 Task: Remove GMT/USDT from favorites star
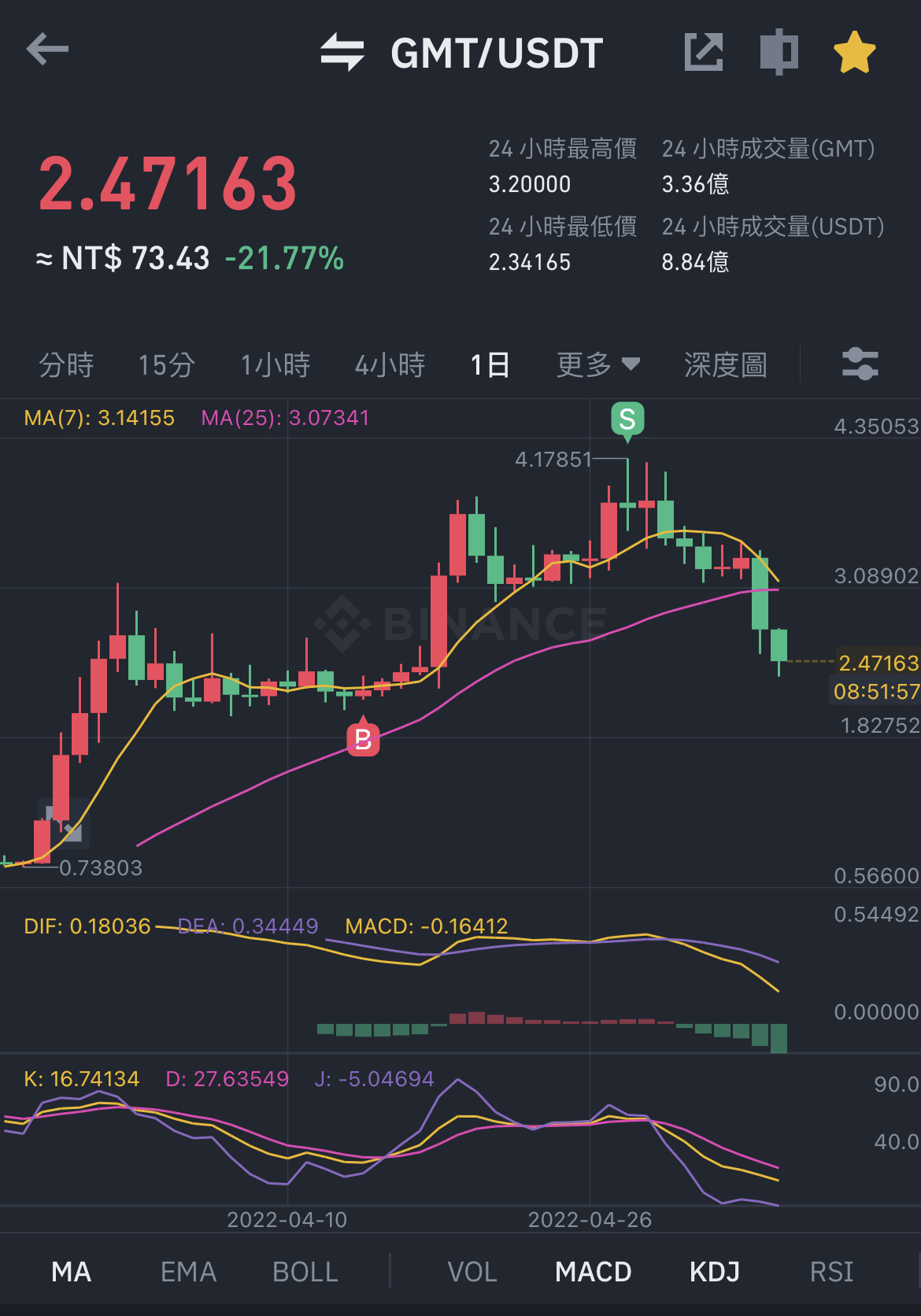coord(854,52)
